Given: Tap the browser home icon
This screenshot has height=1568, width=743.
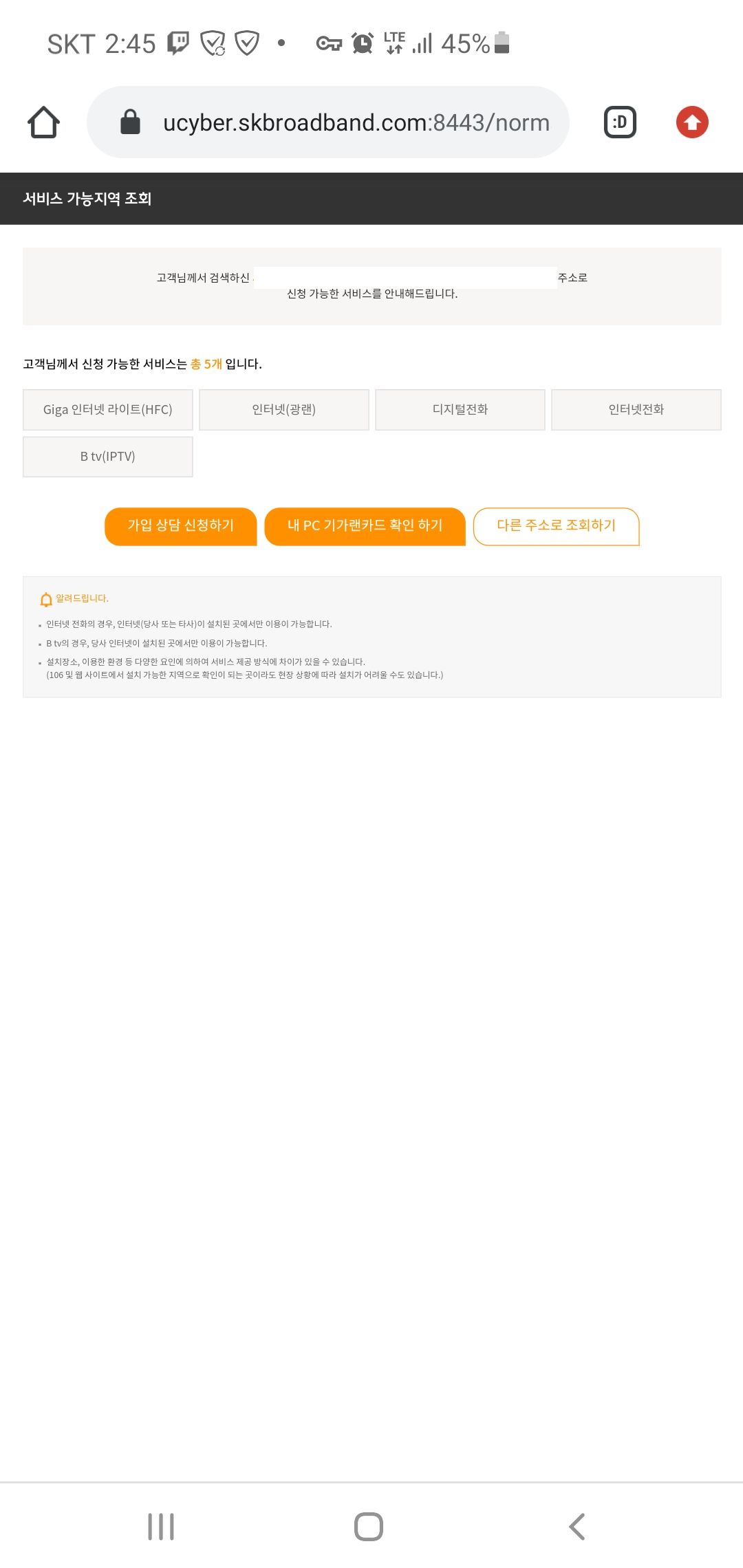Looking at the screenshot, I should [x=43, y=122].
